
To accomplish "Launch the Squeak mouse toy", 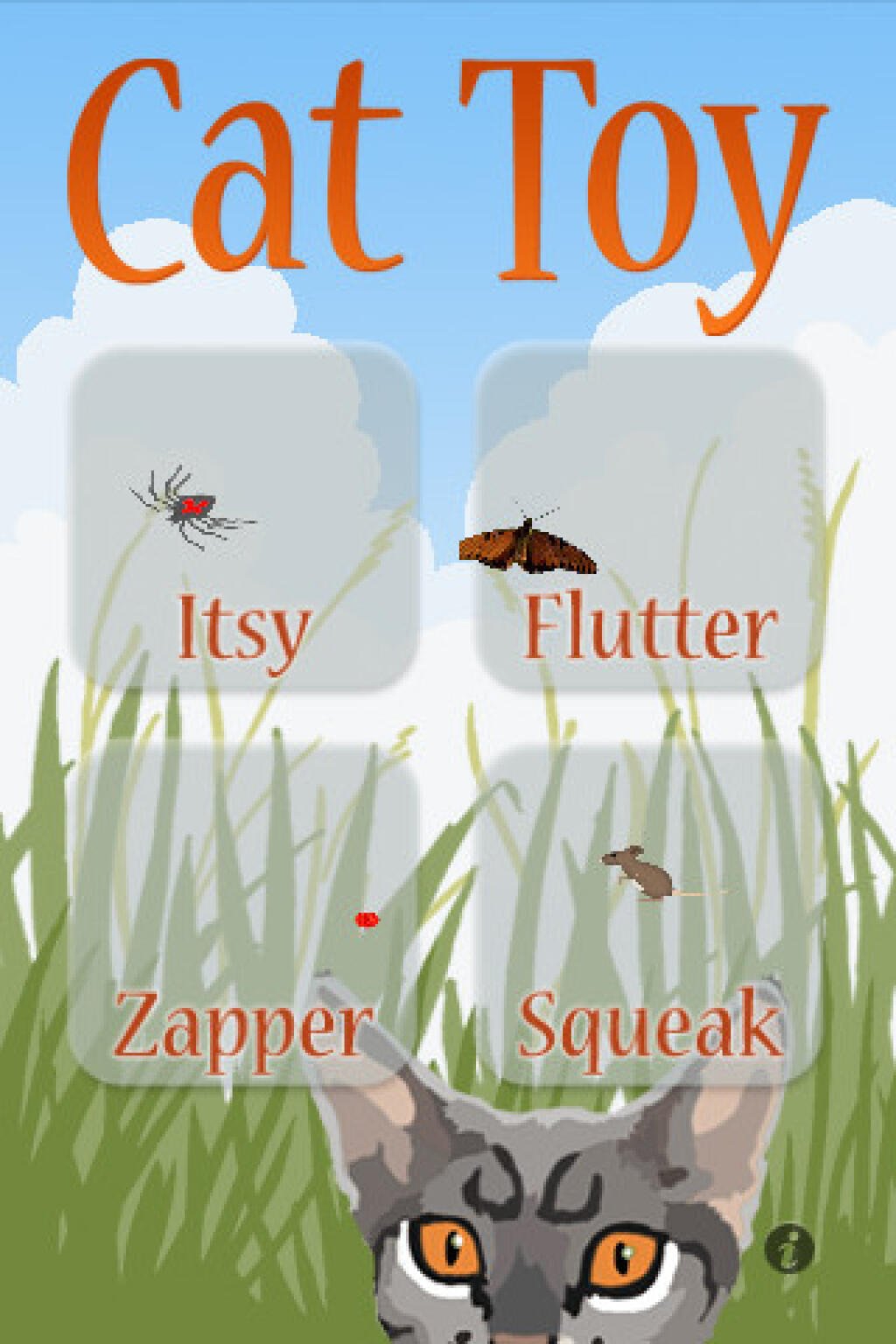I will 649,914.
